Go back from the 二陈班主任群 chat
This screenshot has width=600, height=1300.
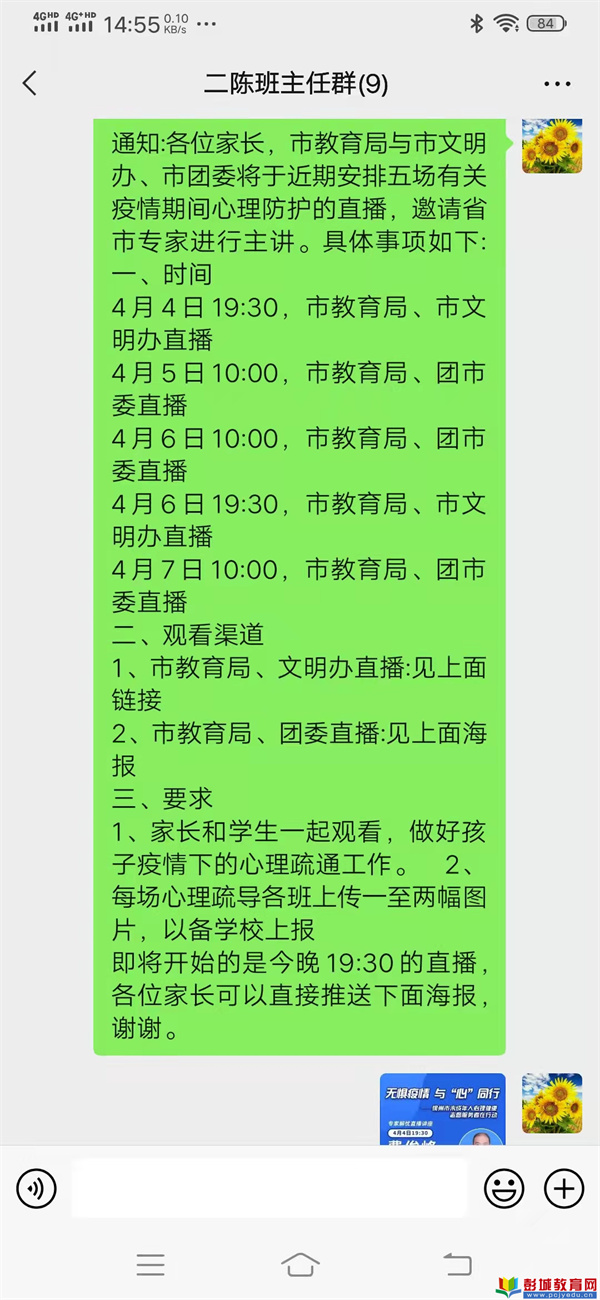pos(30,83)
